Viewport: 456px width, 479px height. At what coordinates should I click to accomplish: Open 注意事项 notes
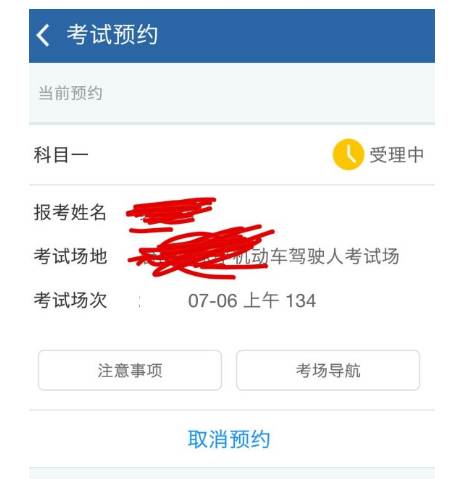tap(130, 370)
